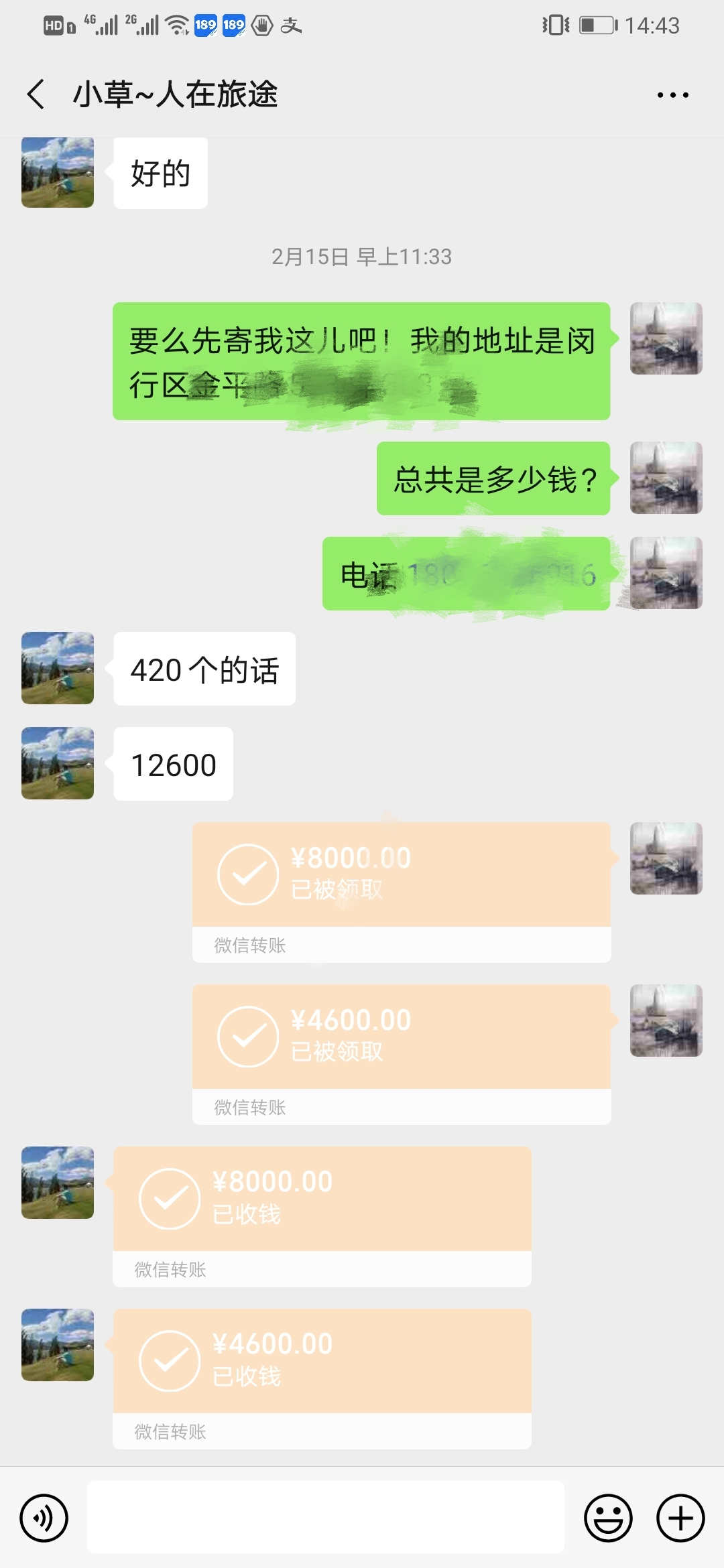Open the emoji sticker panel
Screen dimensions: 724x1568
click(x=608, y=1518)
